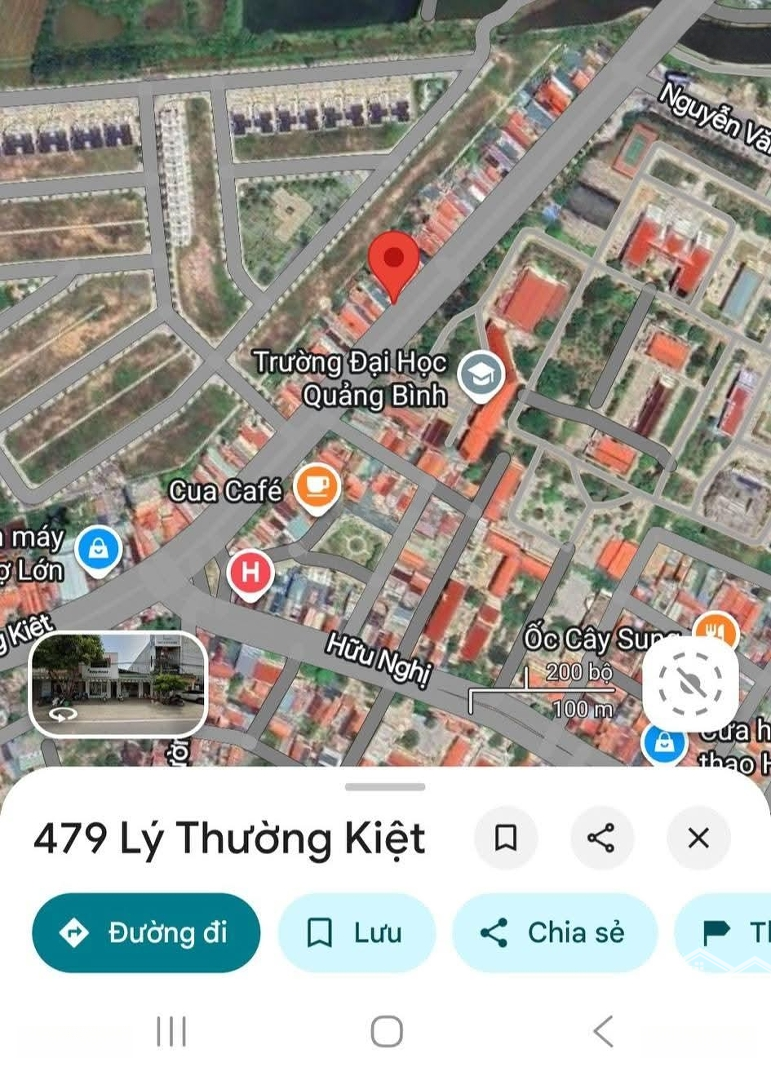Screen dimensions: 771x1080
Task: Tap the blue store icon near Hữu Nghị street
Action: [664, 742]
